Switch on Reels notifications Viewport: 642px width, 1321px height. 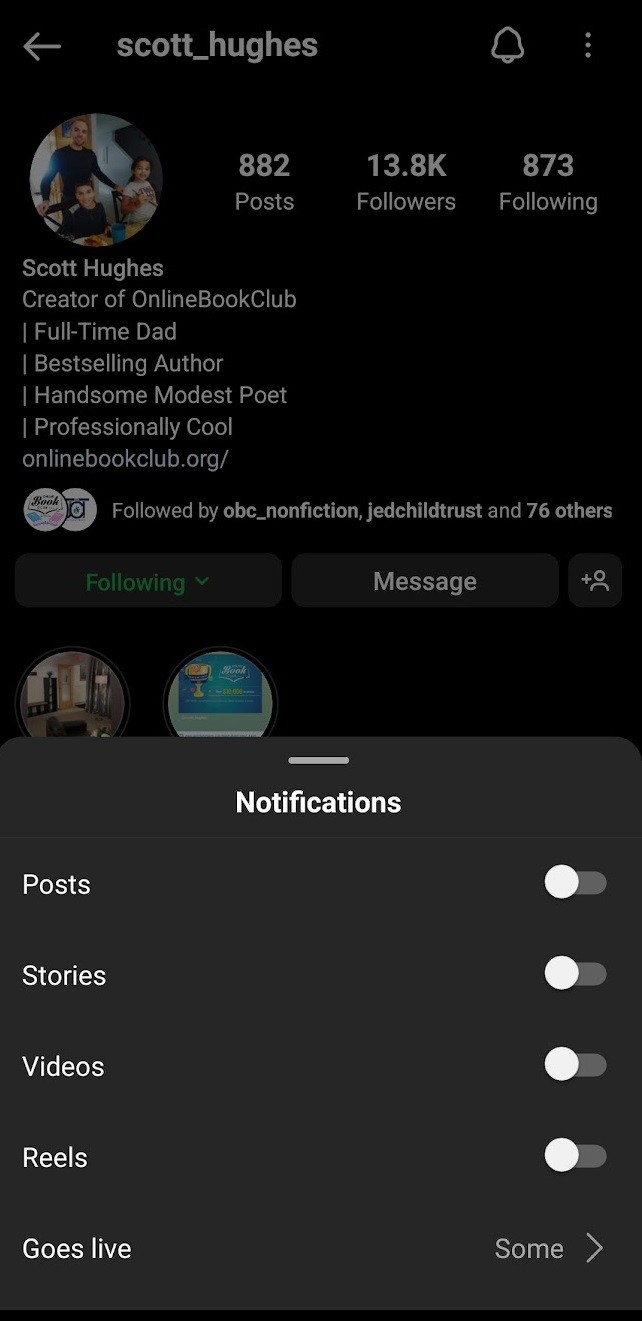coord(575,1156)
